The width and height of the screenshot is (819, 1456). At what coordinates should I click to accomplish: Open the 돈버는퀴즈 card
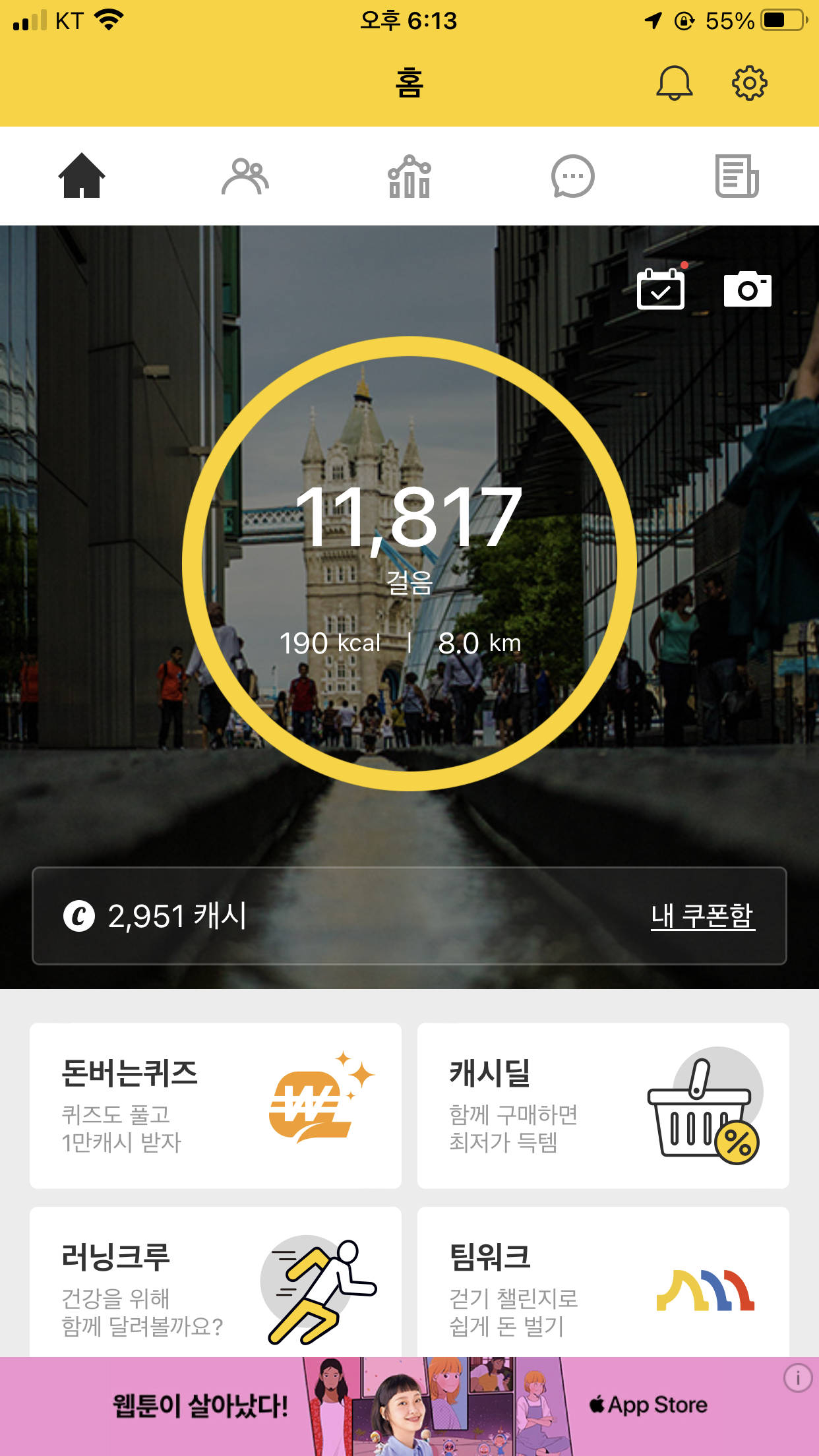pos(216,1105)
